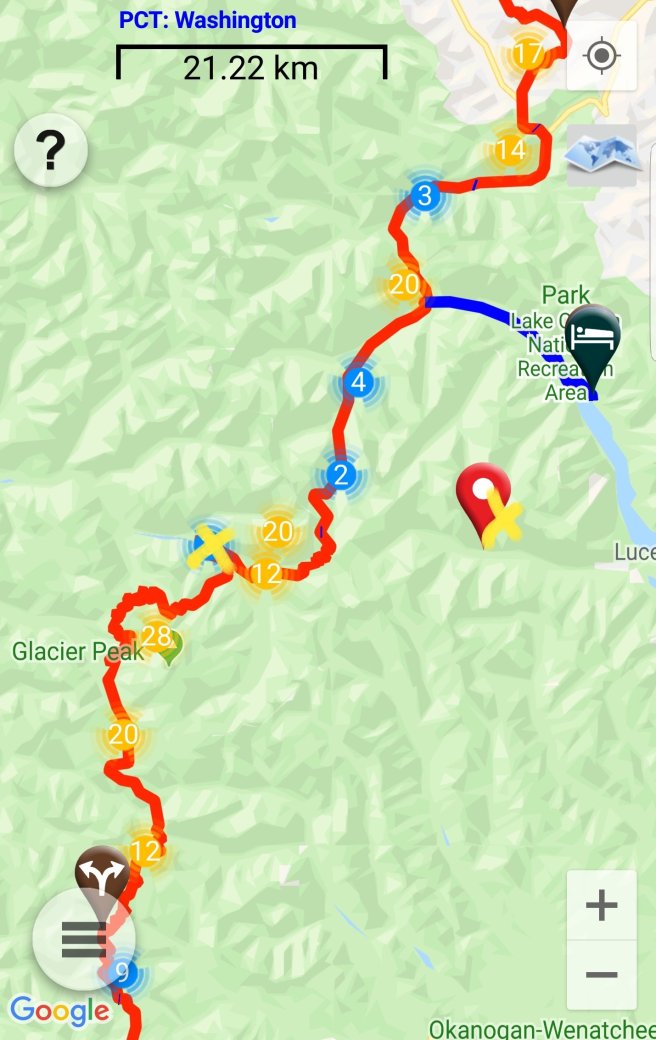Open waypoint cluster labeled 28
This screenshot has height=1040, width=656.
click(x=157, y=636)
